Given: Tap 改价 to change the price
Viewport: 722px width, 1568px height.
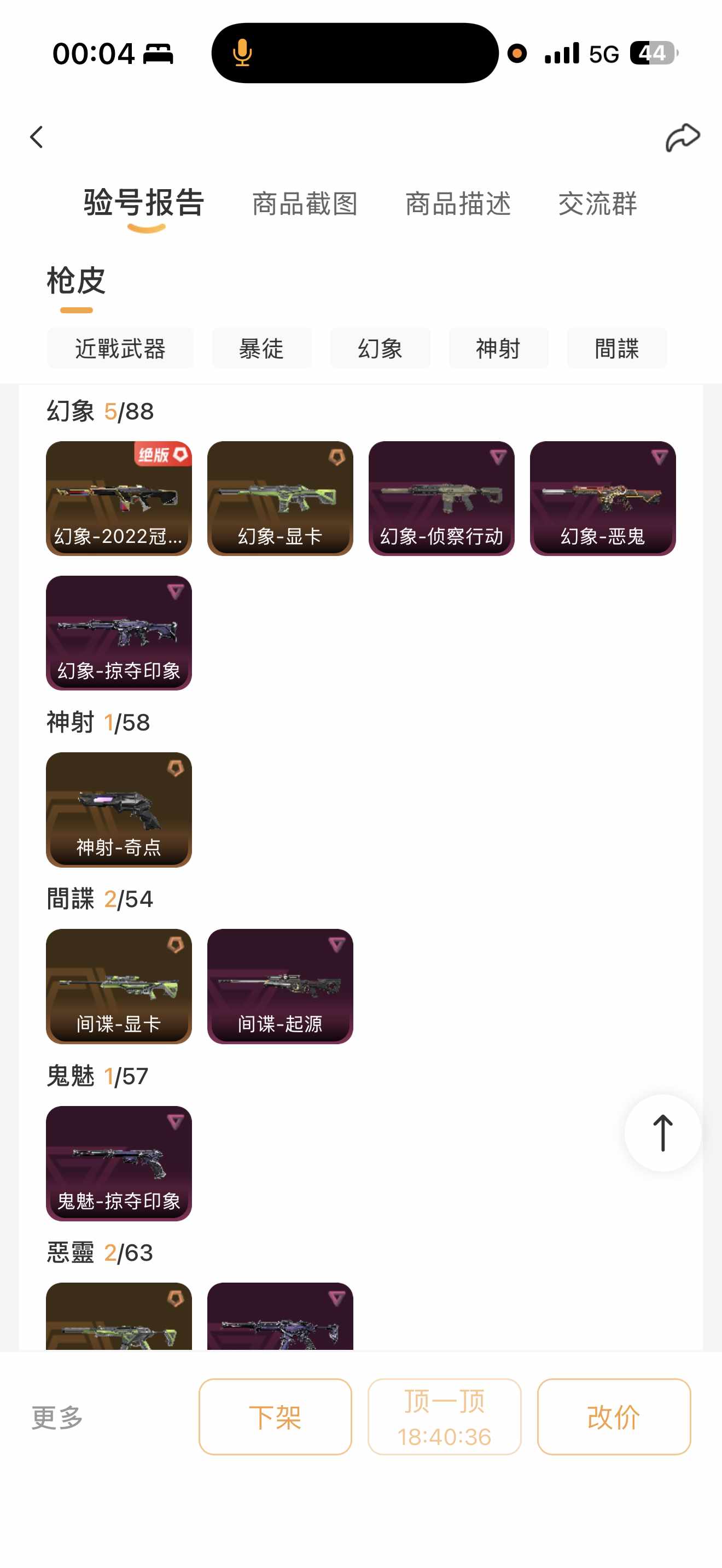Looking at the screenshot, I should (x=614, y=1417).
